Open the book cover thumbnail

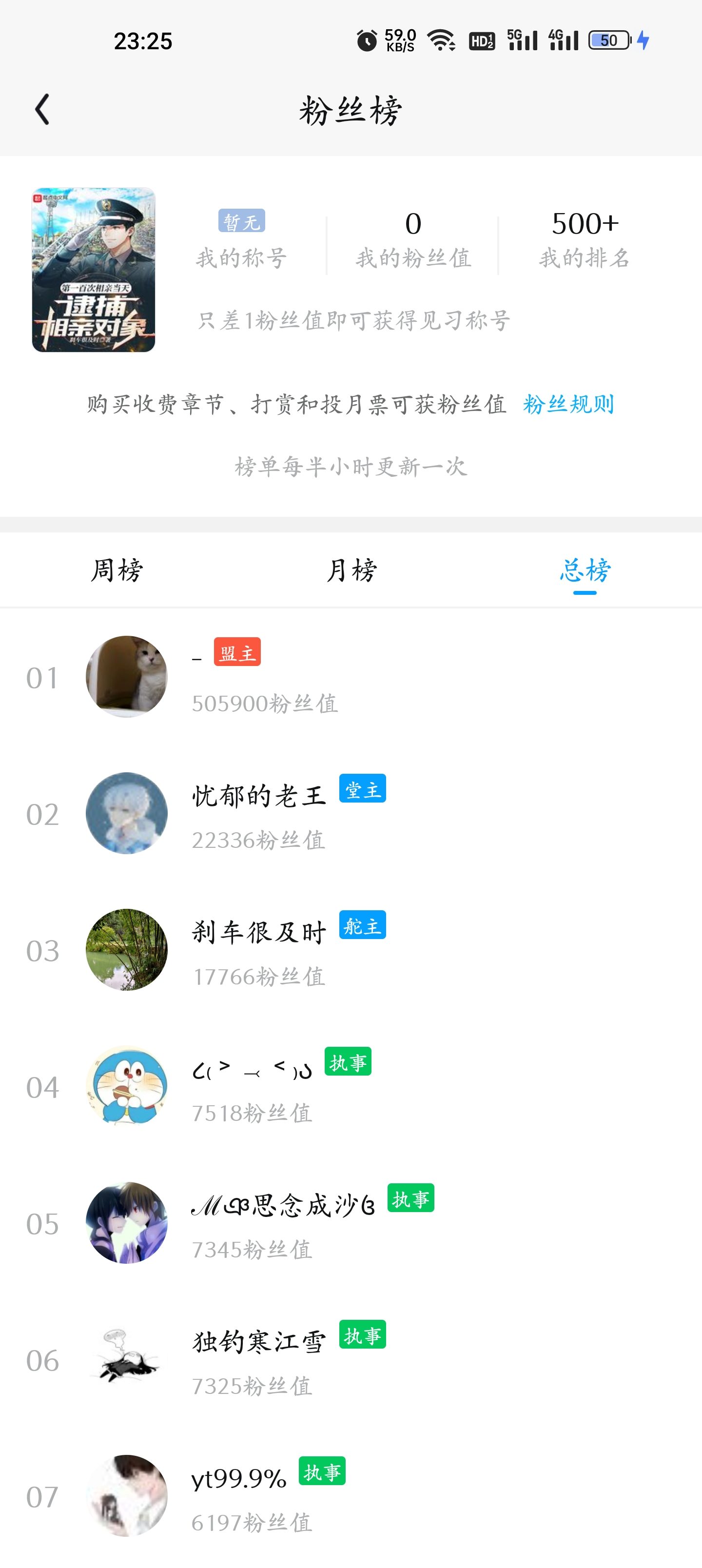point(94,270)
